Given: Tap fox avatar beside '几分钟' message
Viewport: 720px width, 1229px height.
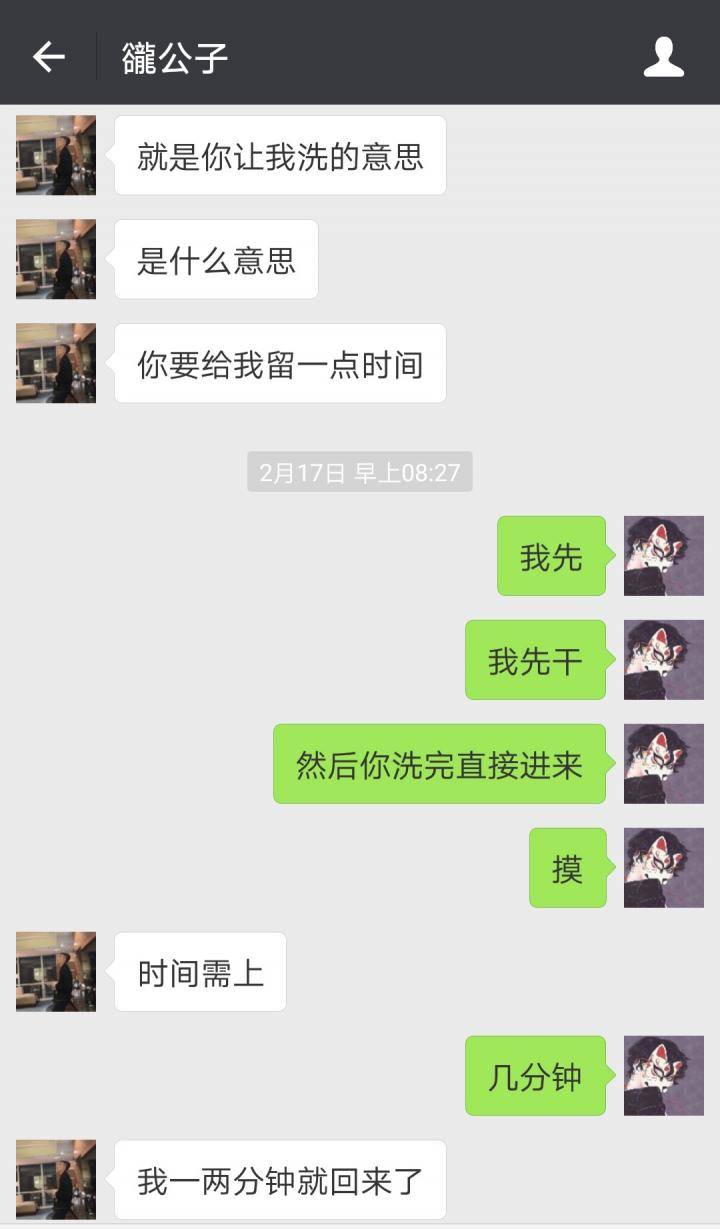Looking at the screenshot, I should point(663,1075).
